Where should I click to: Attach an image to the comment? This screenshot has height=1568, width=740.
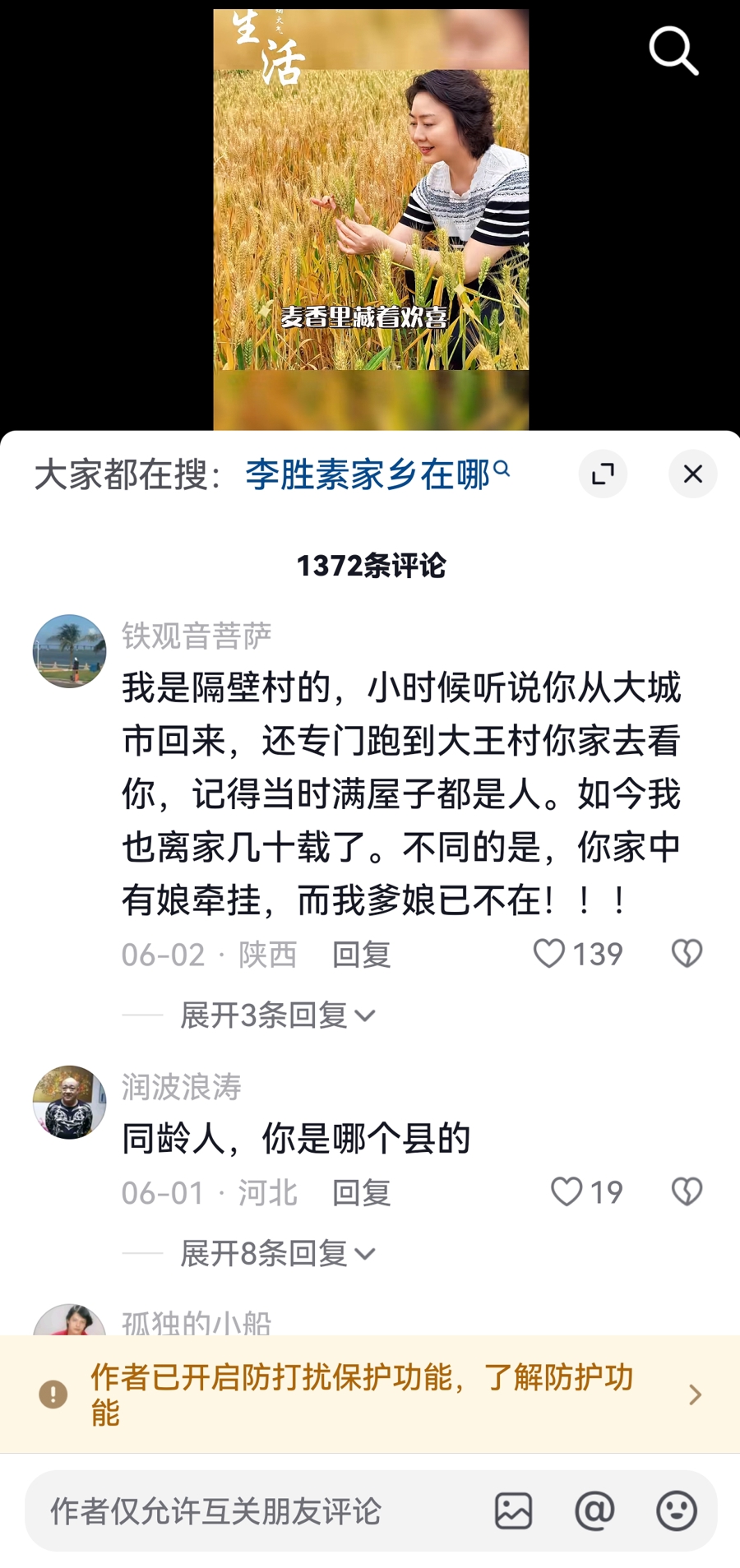pyautogui.click(x=513, y=1511)
